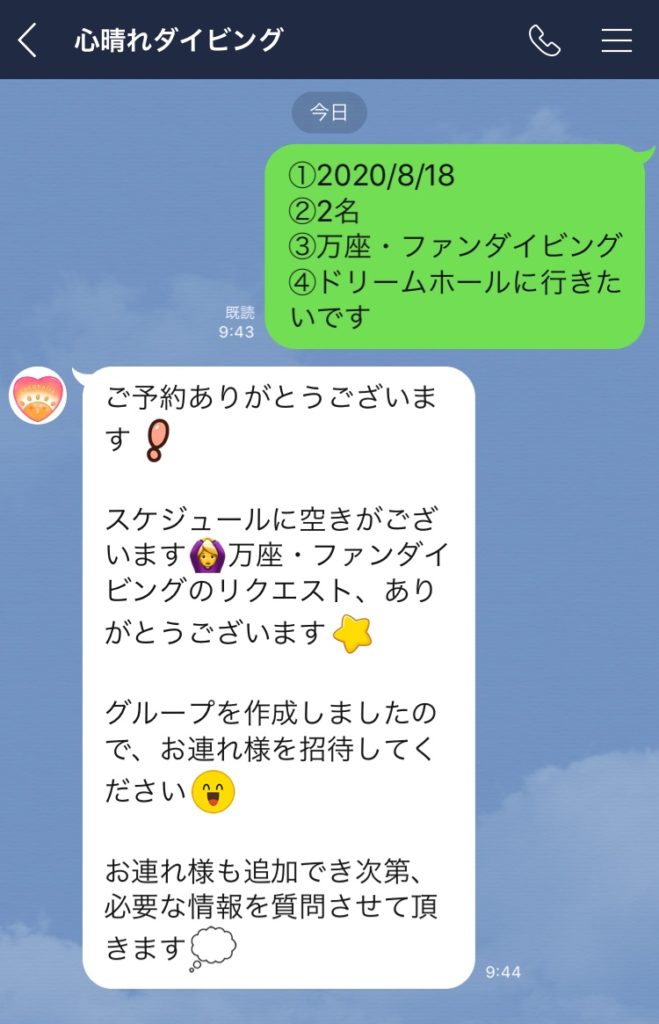Go back from the 心晴れダイビング chat
Viewport: 659px width, 1024px height.
28,40
